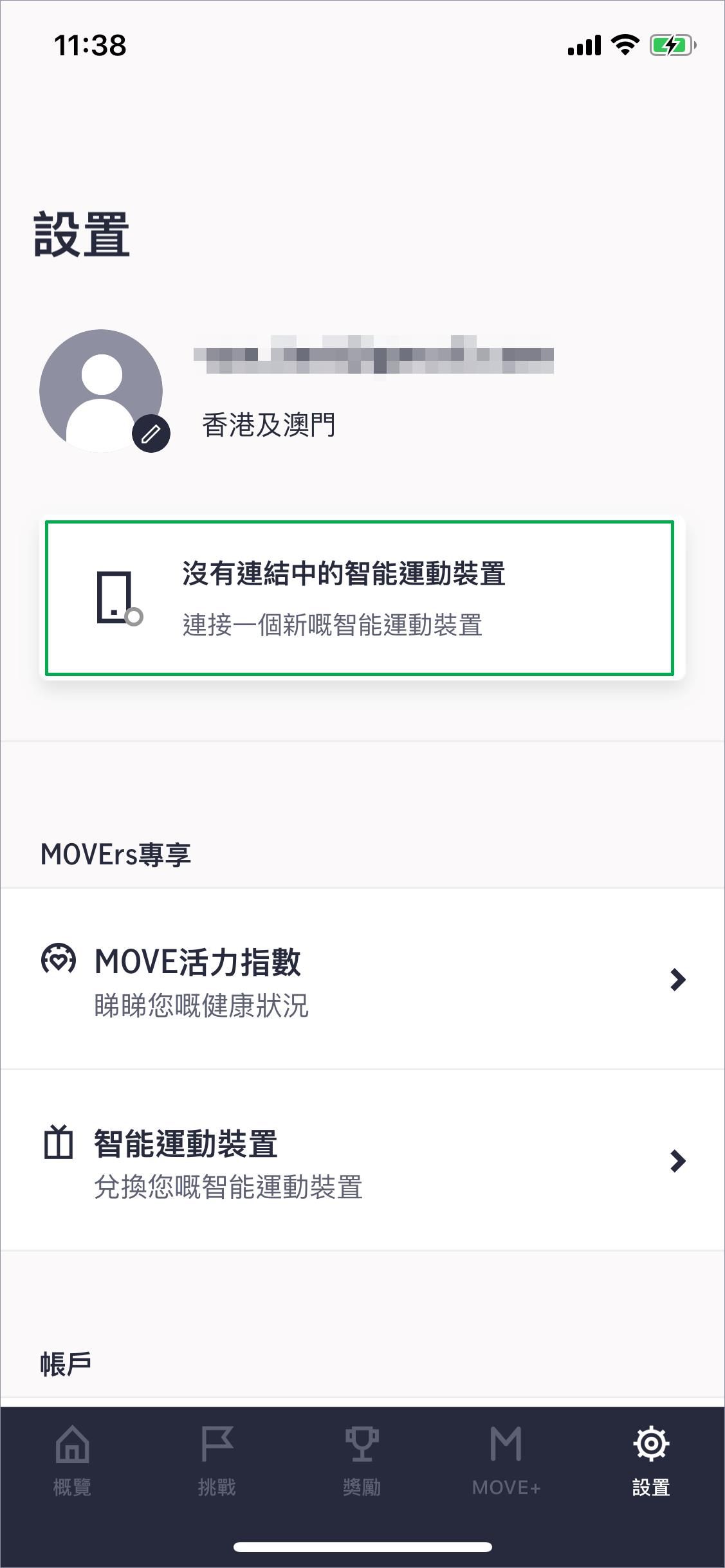The height and width of the screenshot is (1568, 725).
Task: Open the 沒有連結中的智能運動裝置 card
Action: [360, 598]
